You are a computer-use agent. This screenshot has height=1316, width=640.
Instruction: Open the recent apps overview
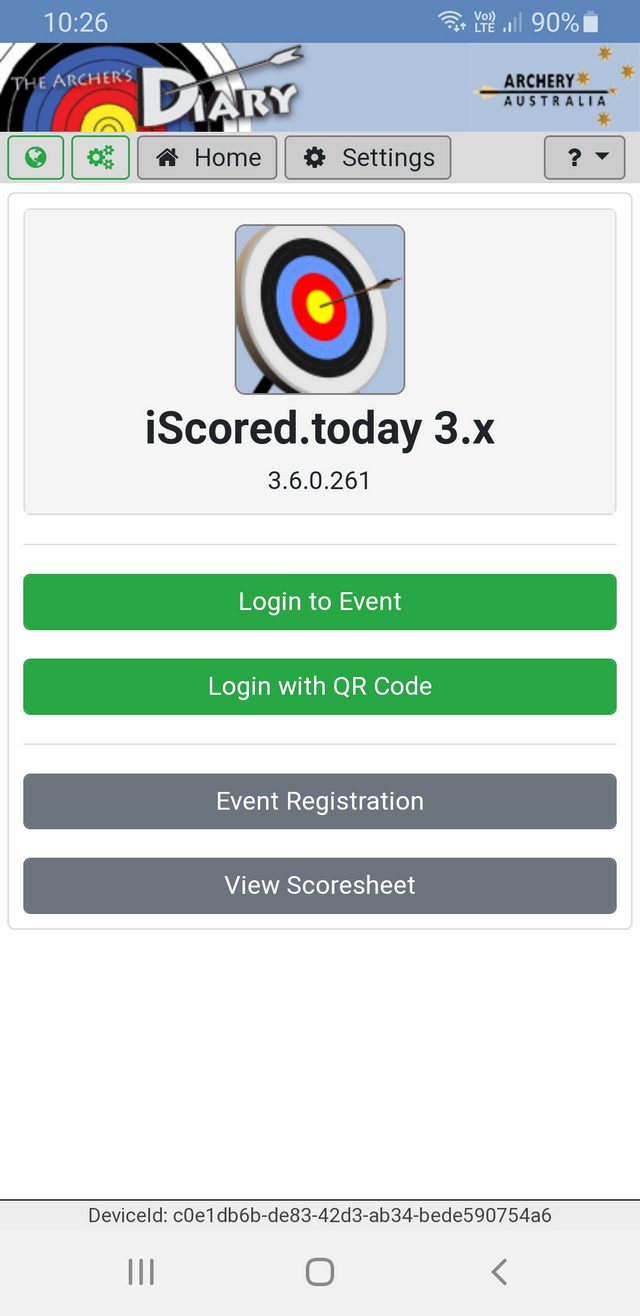click(x=141, y=1272)
